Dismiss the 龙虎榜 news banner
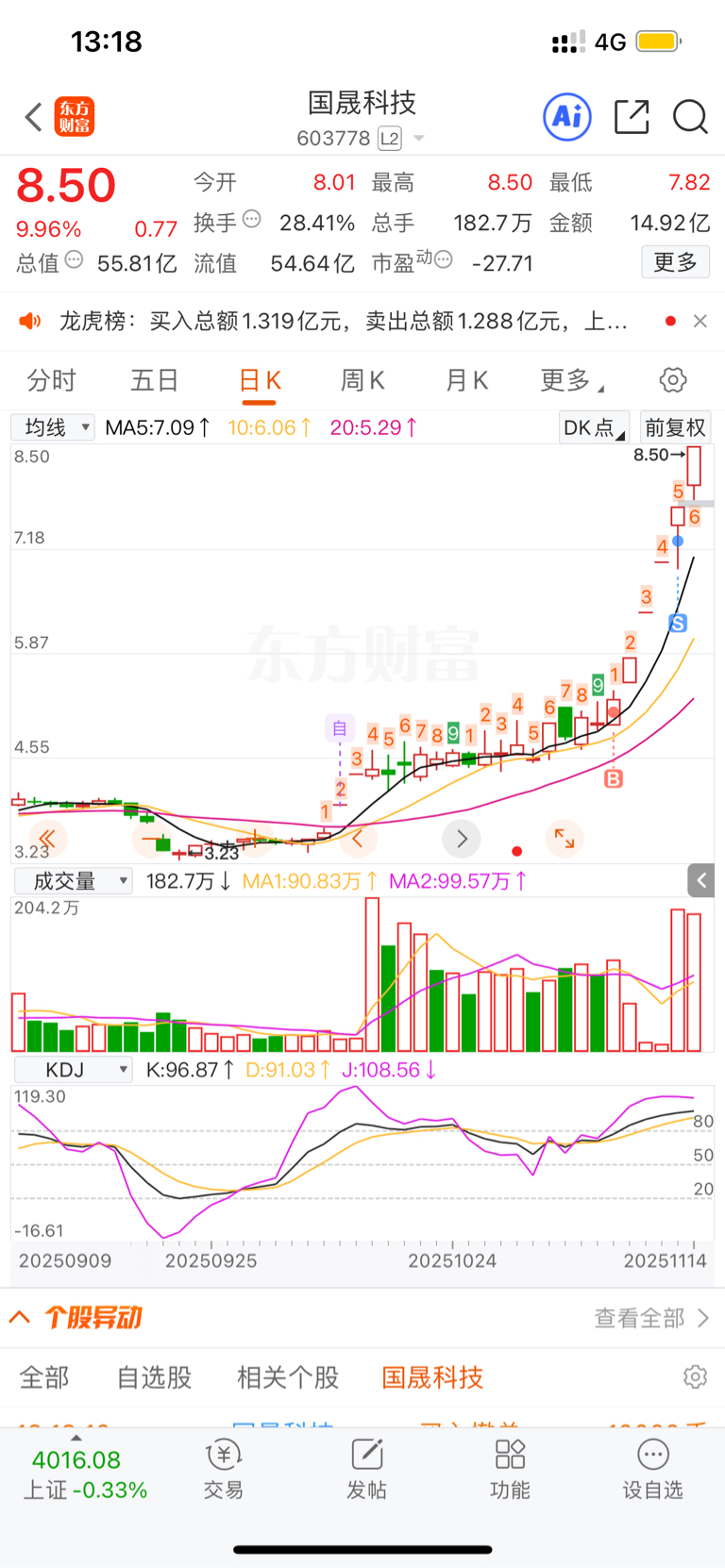Screen dimensions: 725x1568 [x=700, y=322]
